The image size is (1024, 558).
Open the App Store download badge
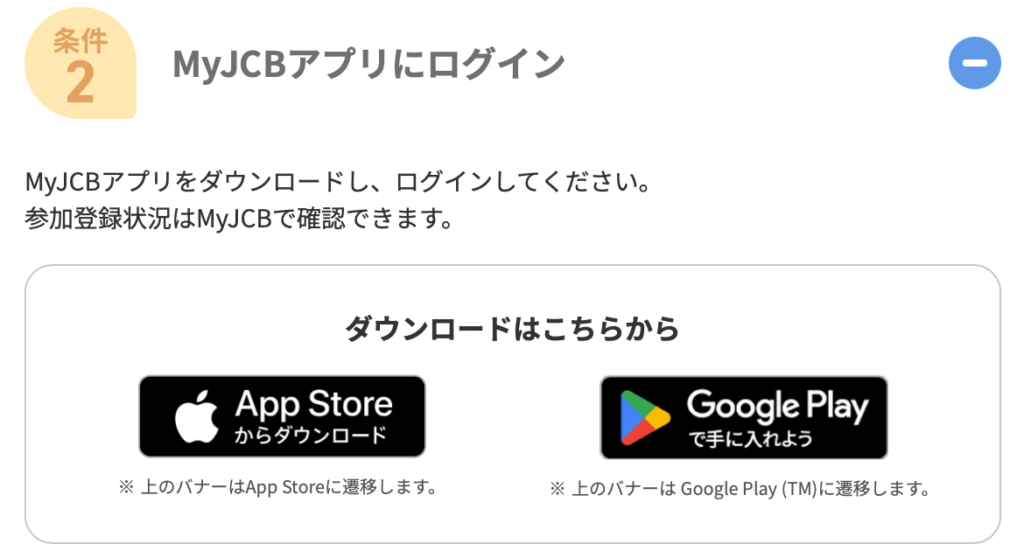pyautogui.click(x=282, y=417)
